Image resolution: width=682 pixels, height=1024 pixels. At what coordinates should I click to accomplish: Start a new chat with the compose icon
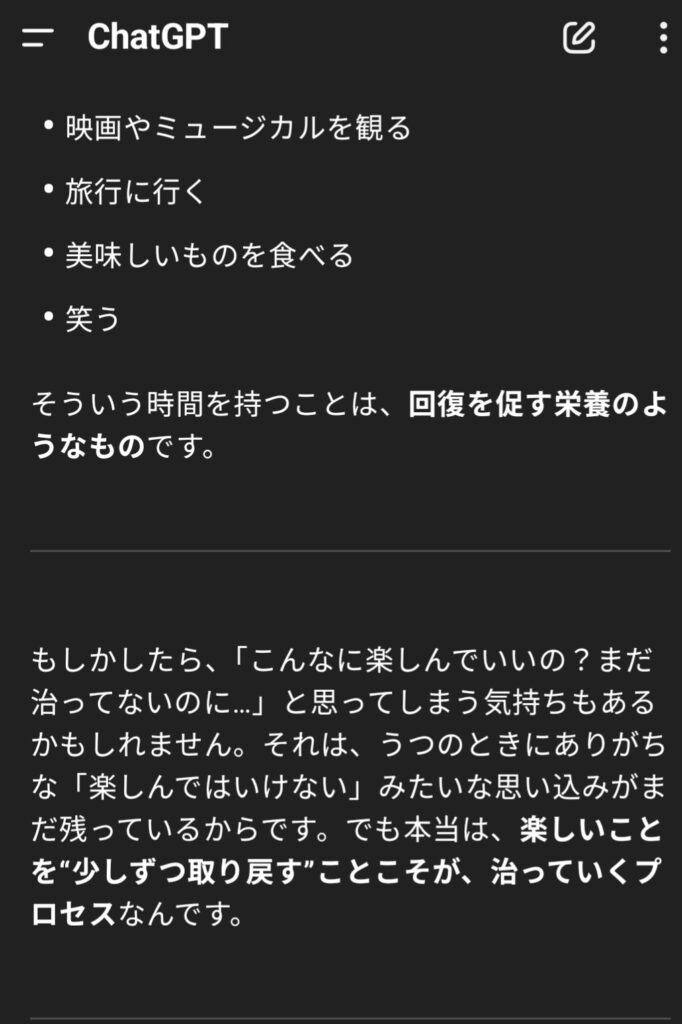tap(579, 38)
